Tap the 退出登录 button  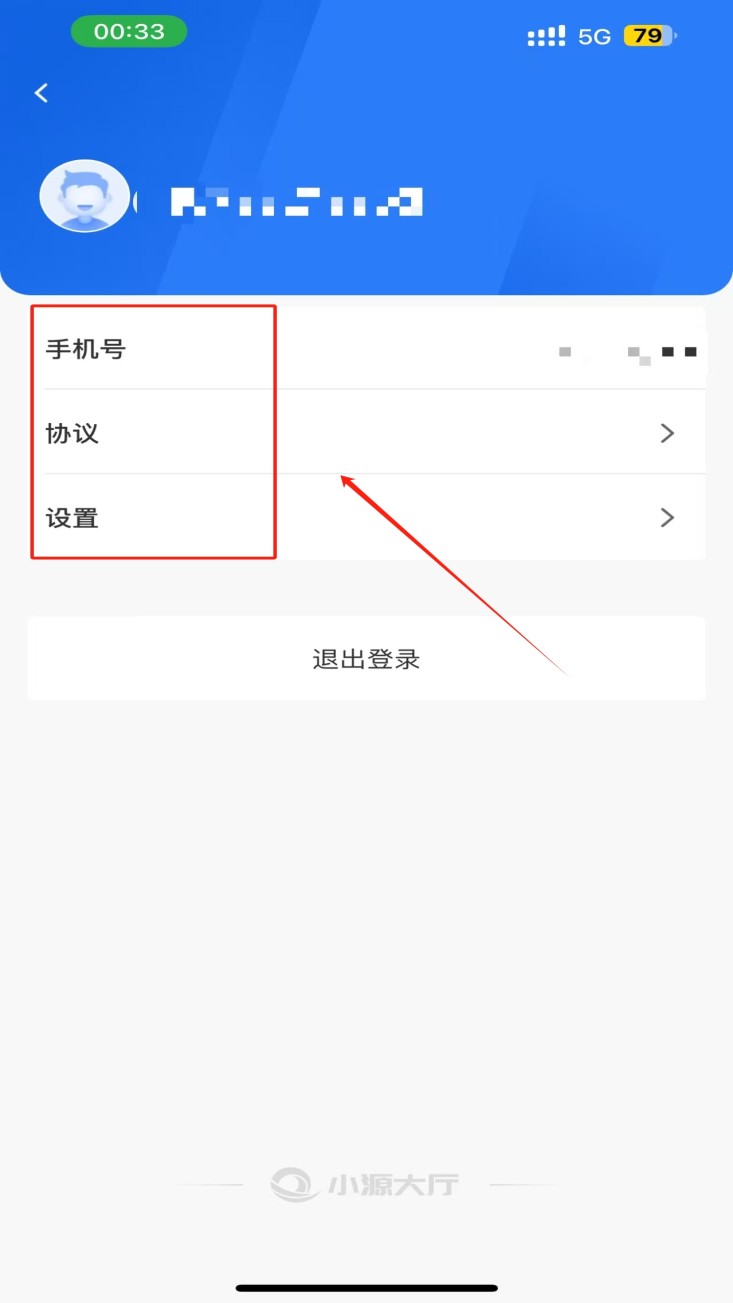366,659
